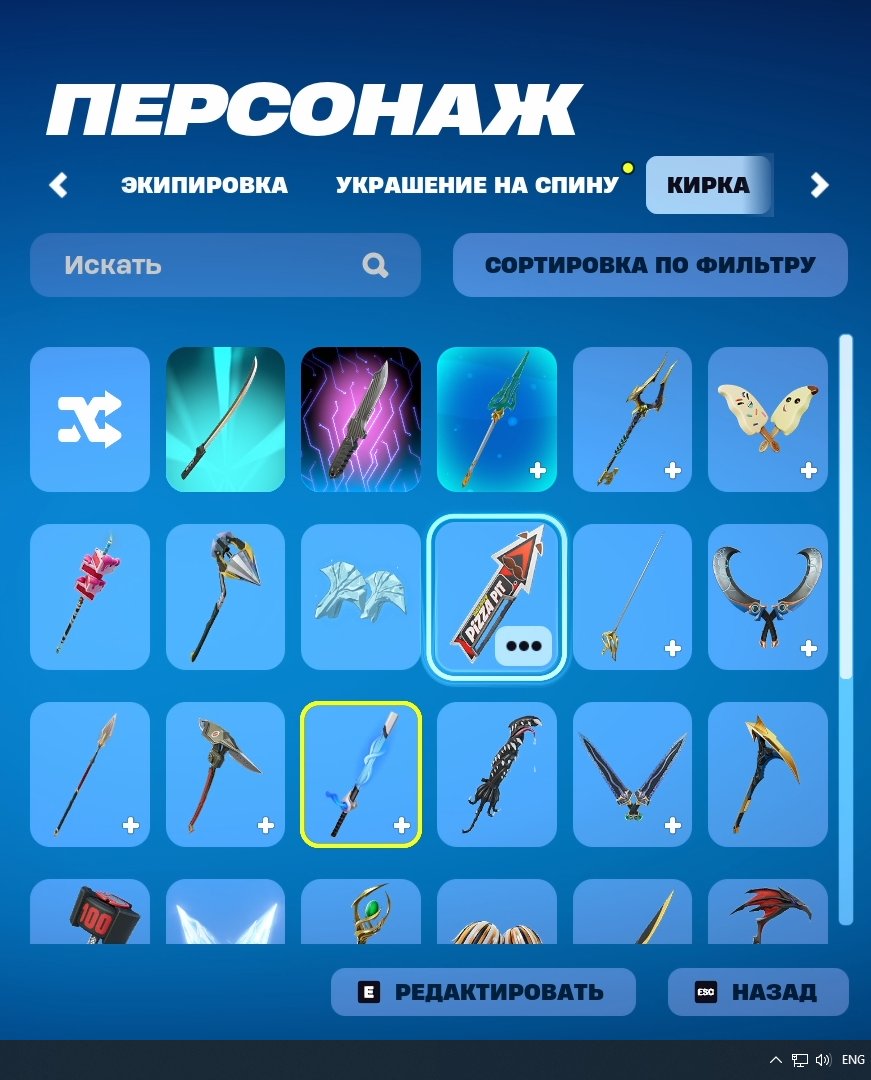Viewport: 871px width, 1080px height.
Task: Go back with the Назад button
Action: (758, 992)
